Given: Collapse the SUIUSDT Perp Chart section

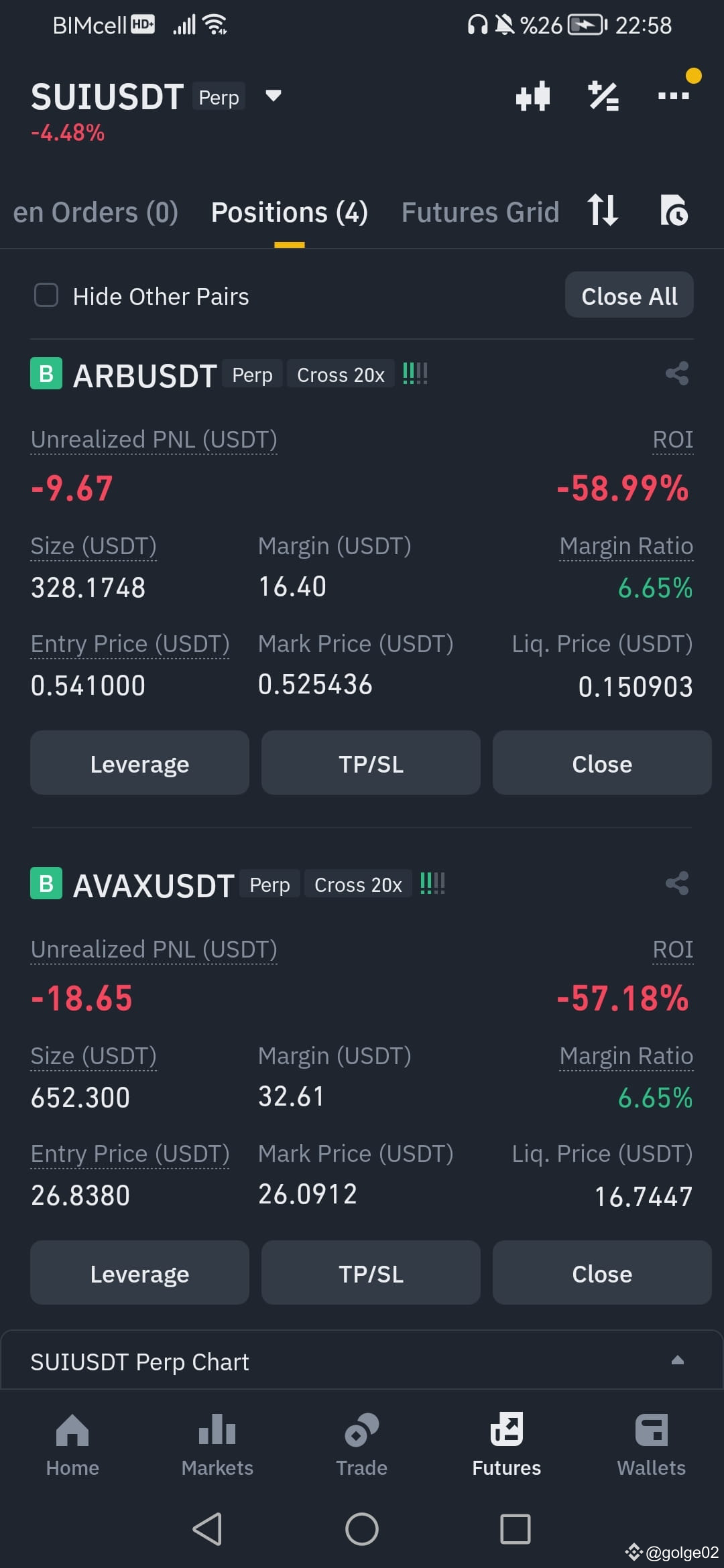Looking at the screenshot, I should click(x=676, y=1360).
